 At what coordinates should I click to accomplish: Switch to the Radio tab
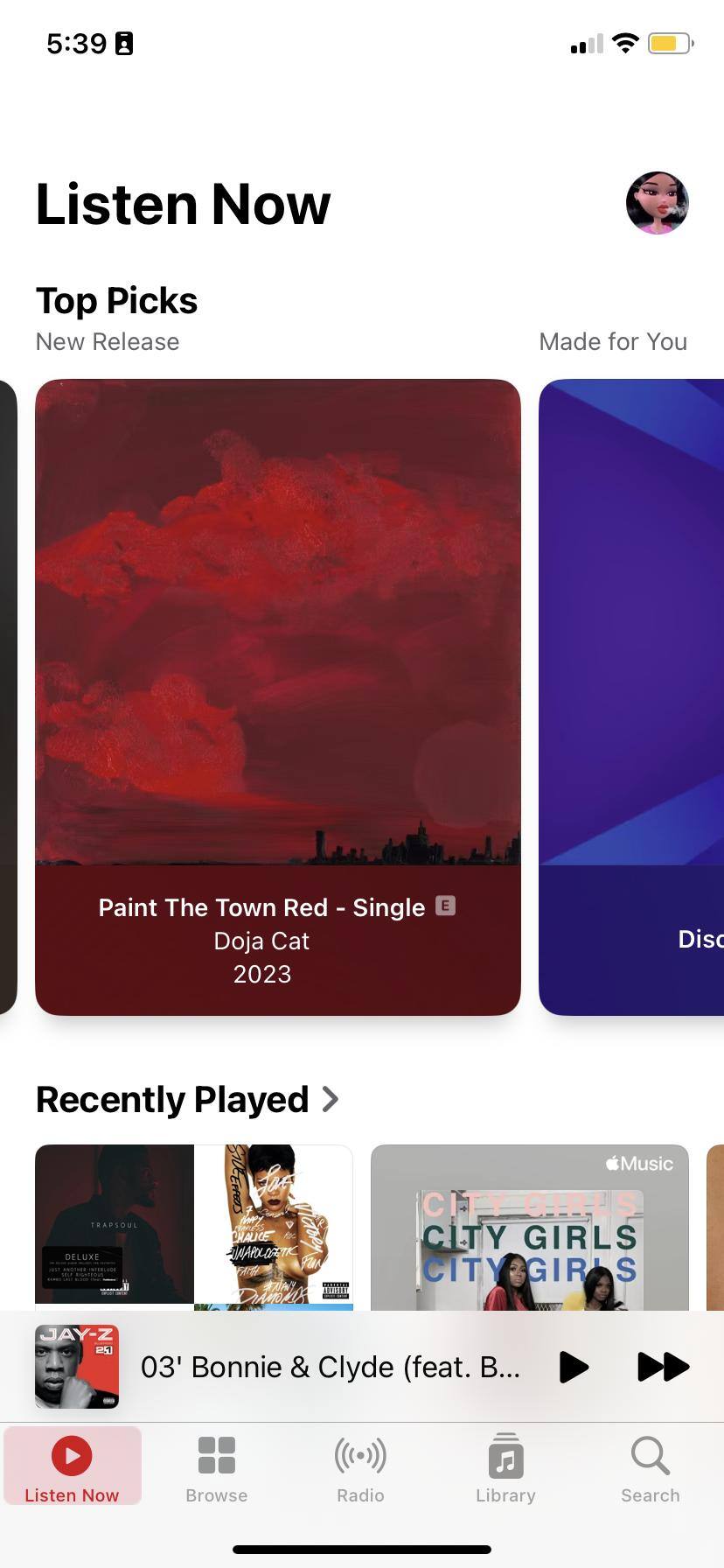361,1468
